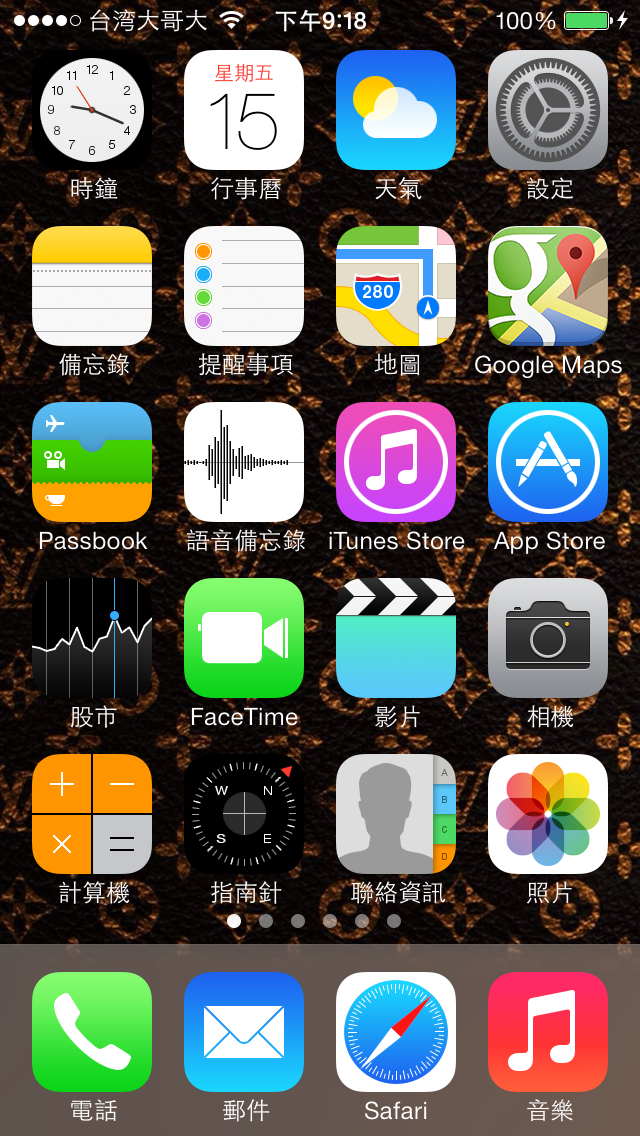This screenshot has height=1136, width=640.
Task: Open the 照片 photos app
Action: pos(548,814)
